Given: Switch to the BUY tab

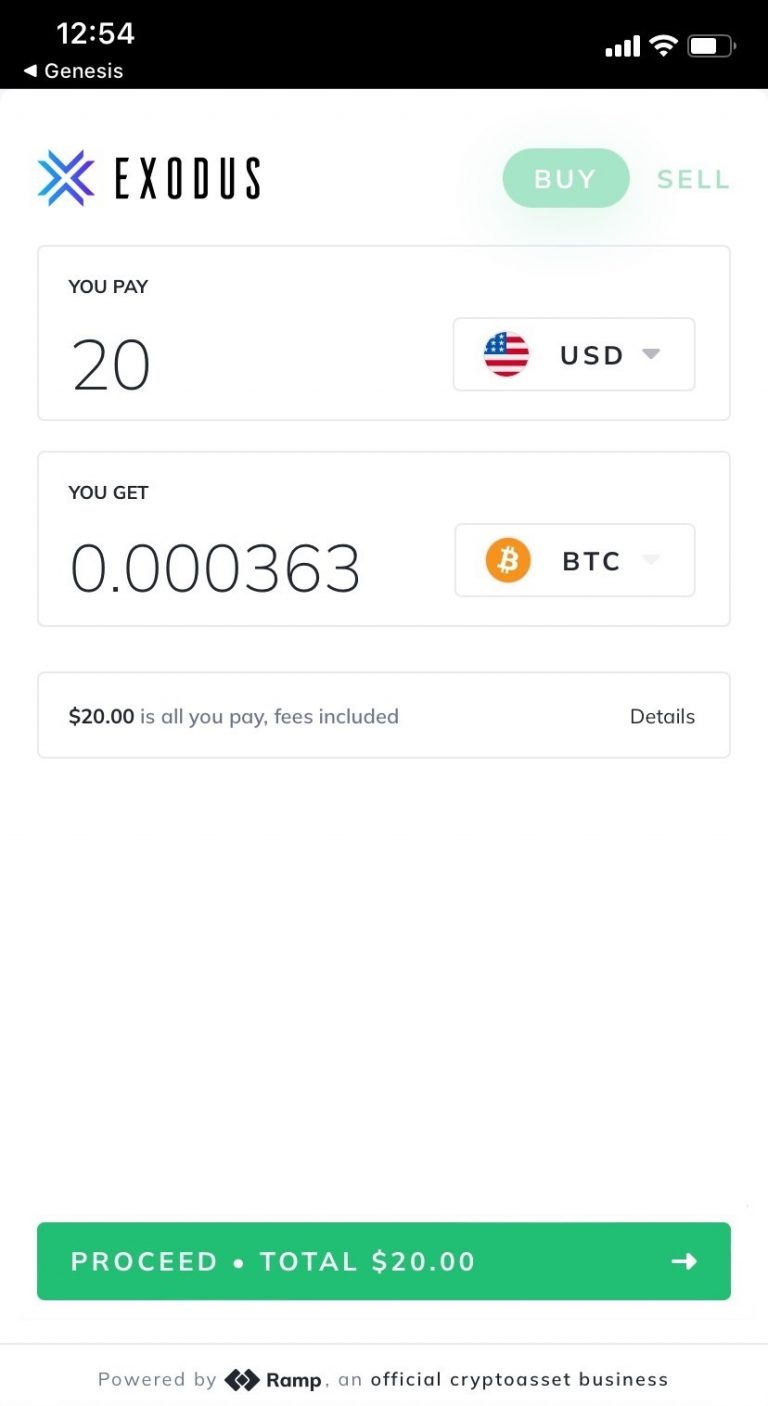Looking at the screenshot, I should 565,178.
